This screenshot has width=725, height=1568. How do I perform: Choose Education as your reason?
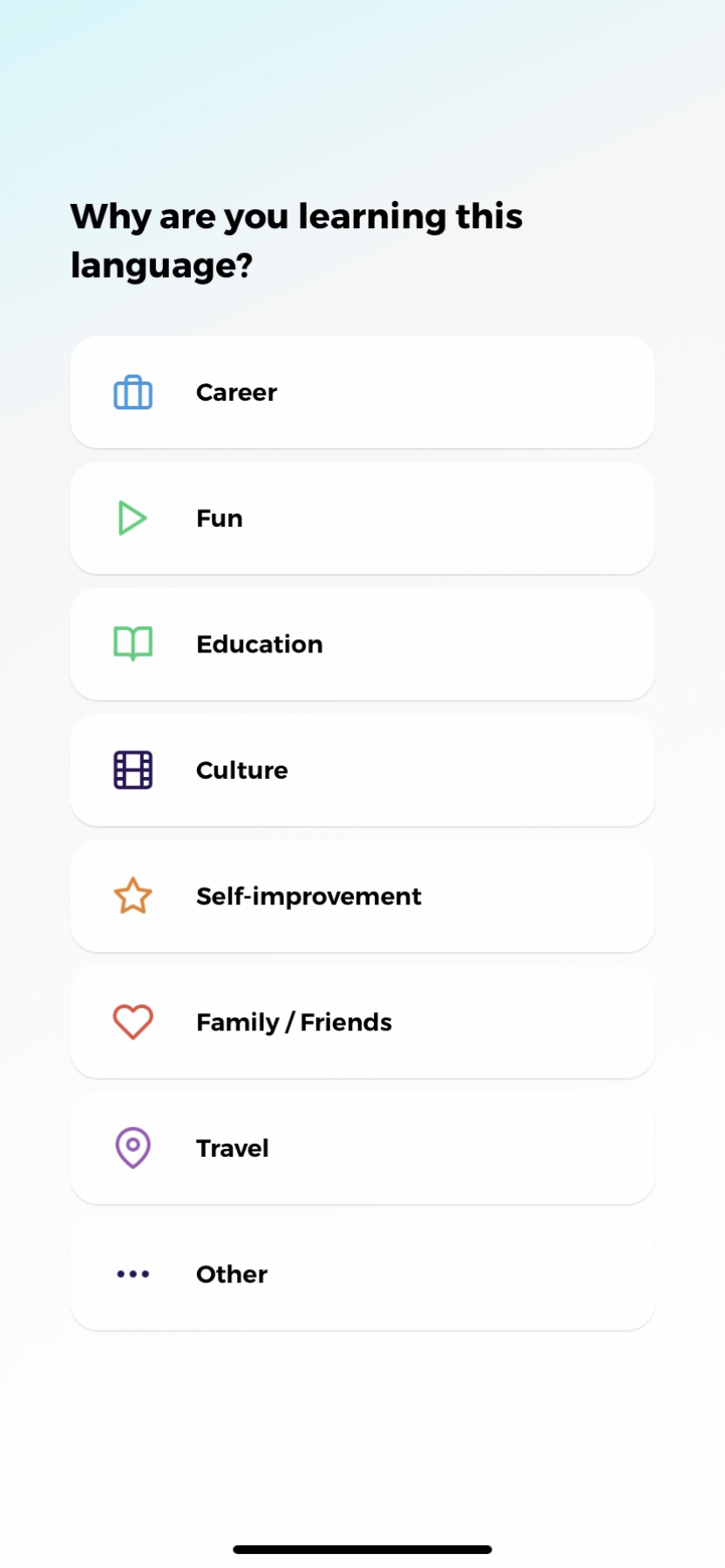pyautogui.click(x=362, y=644)
